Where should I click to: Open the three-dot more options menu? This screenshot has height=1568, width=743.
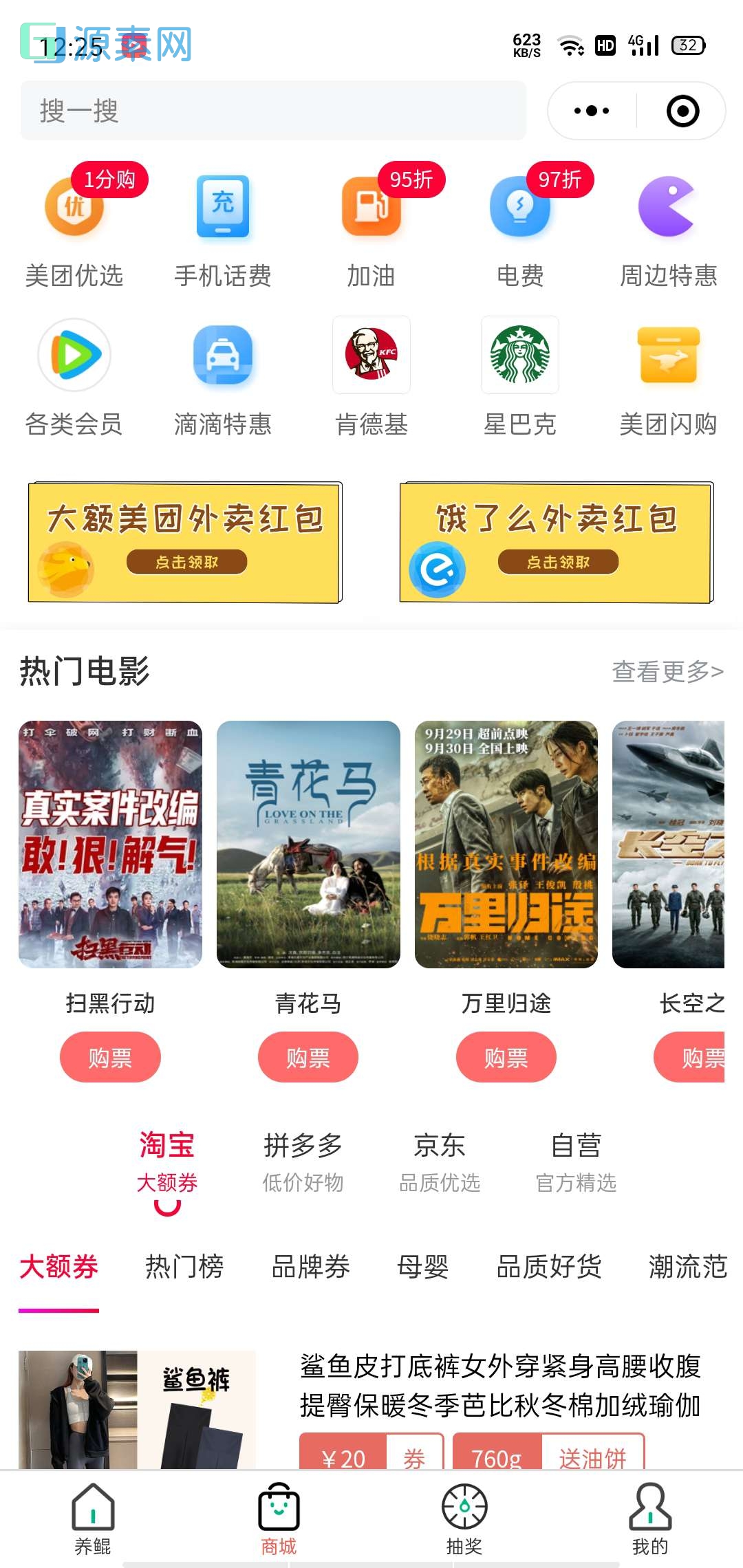(592, 110)
